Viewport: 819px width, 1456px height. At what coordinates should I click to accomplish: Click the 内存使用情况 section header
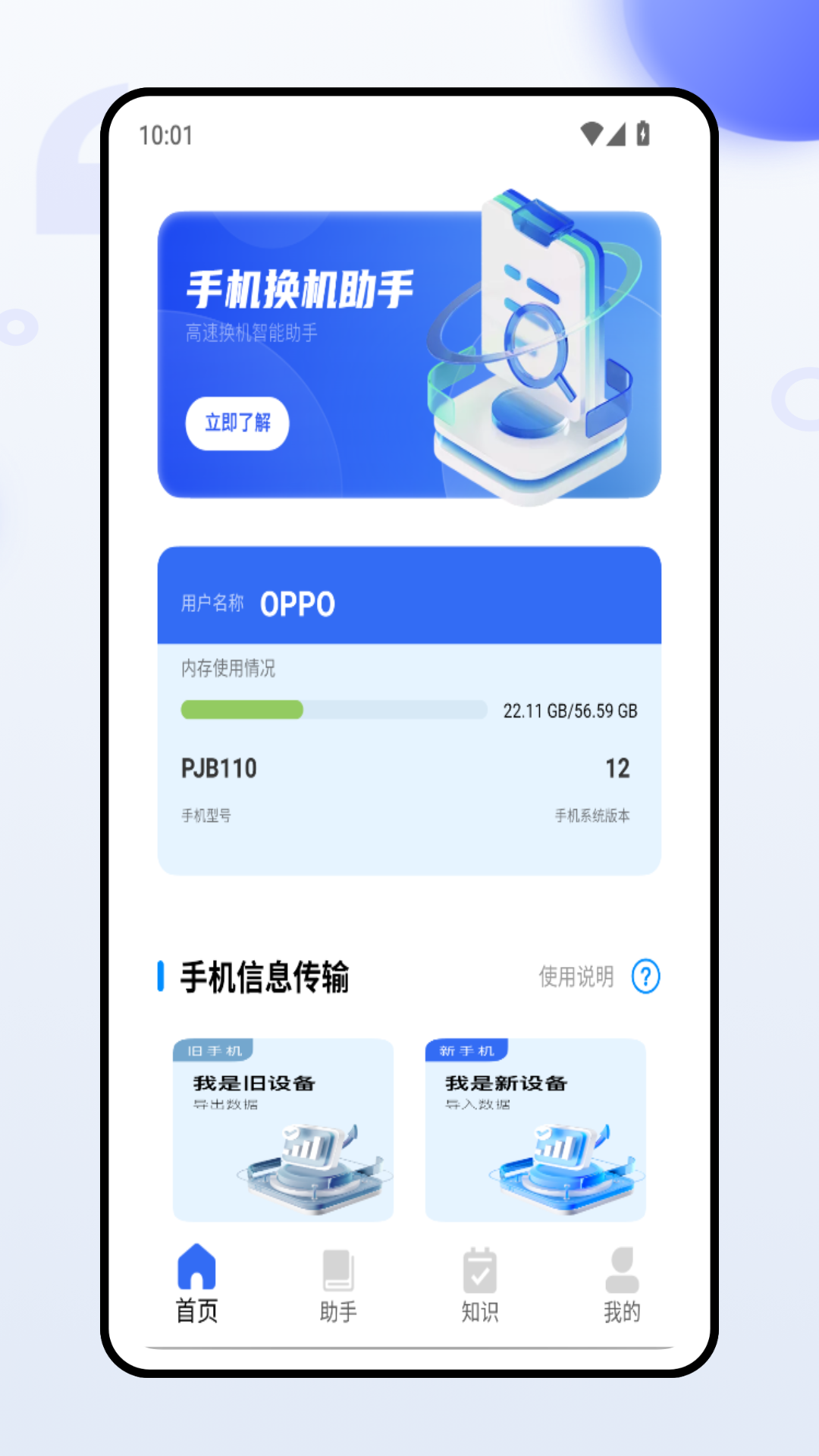[x=228, y=669]
